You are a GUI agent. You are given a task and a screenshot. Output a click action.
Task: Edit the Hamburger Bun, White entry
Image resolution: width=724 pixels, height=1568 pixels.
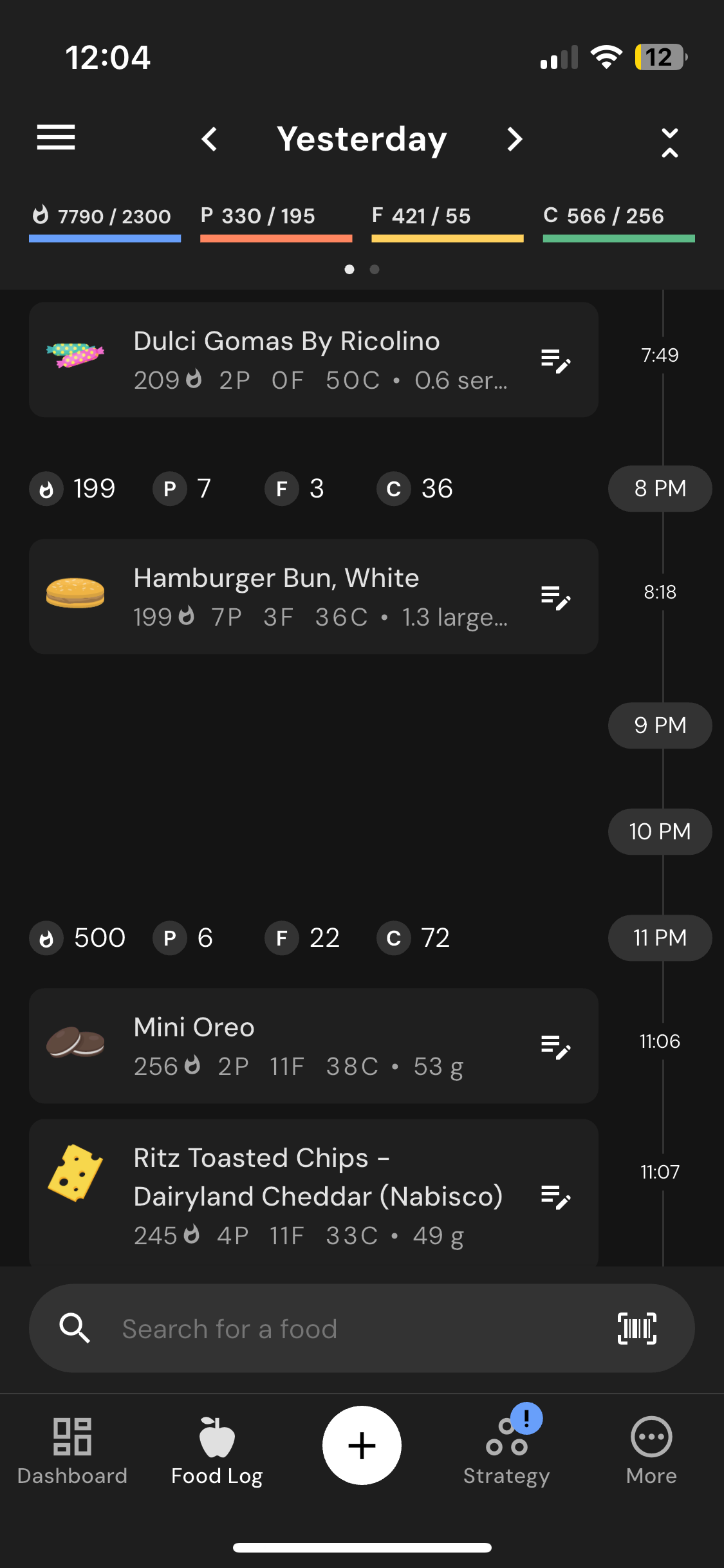[556, 597]
